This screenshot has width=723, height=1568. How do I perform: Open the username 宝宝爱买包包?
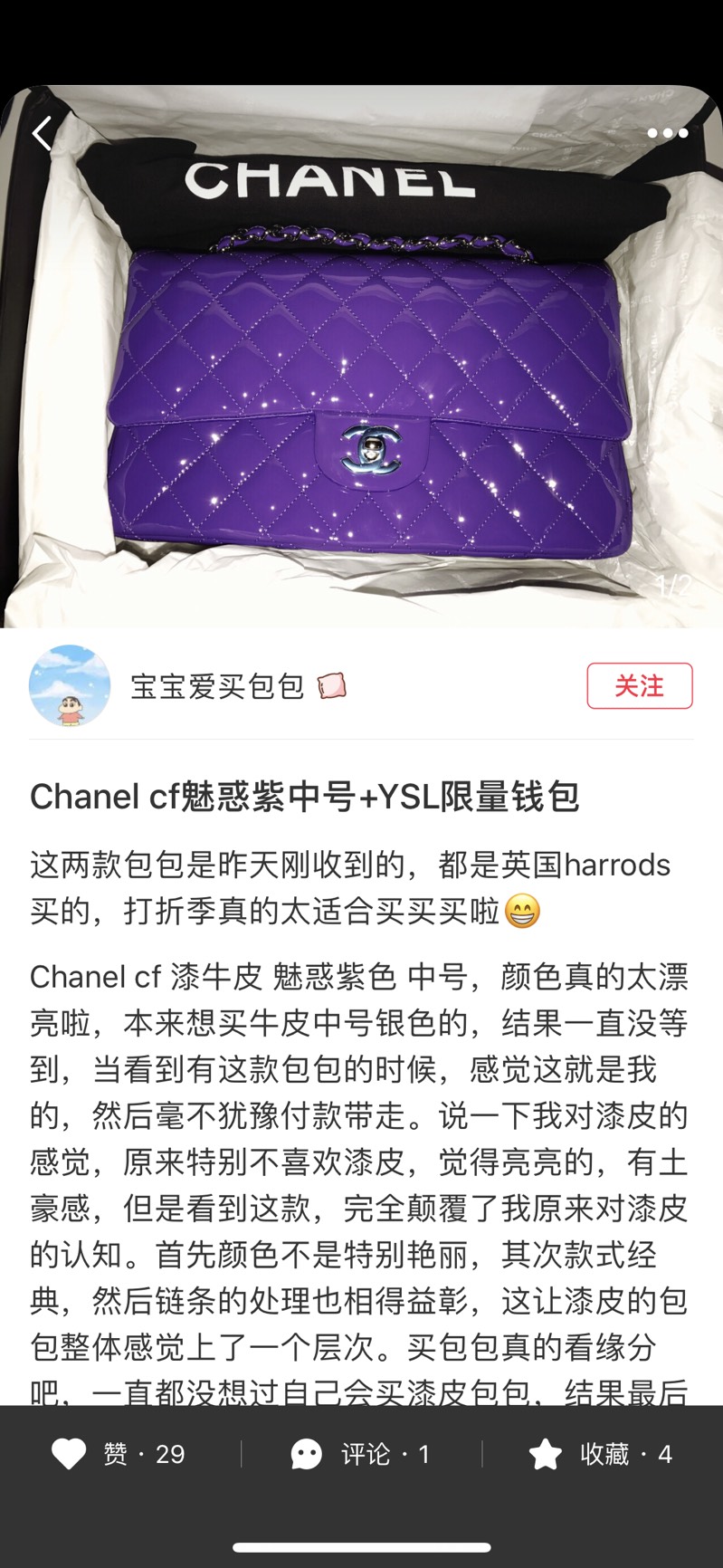(x=217, y=686)
